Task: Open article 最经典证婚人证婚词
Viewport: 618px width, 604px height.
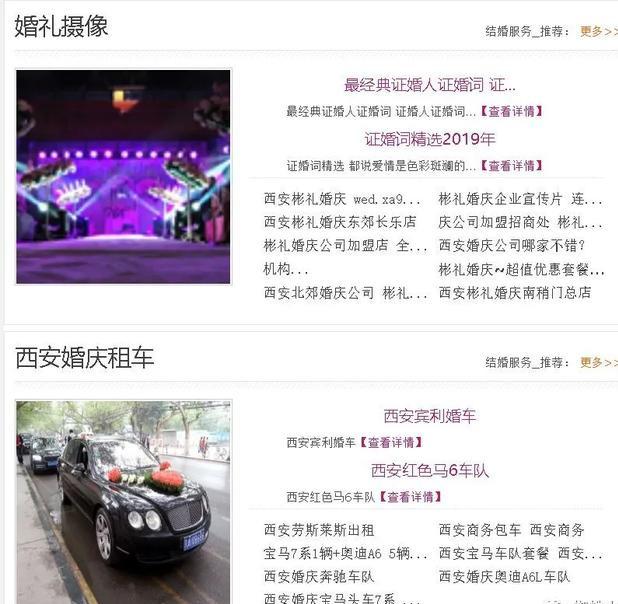Action: pos(429,85)
